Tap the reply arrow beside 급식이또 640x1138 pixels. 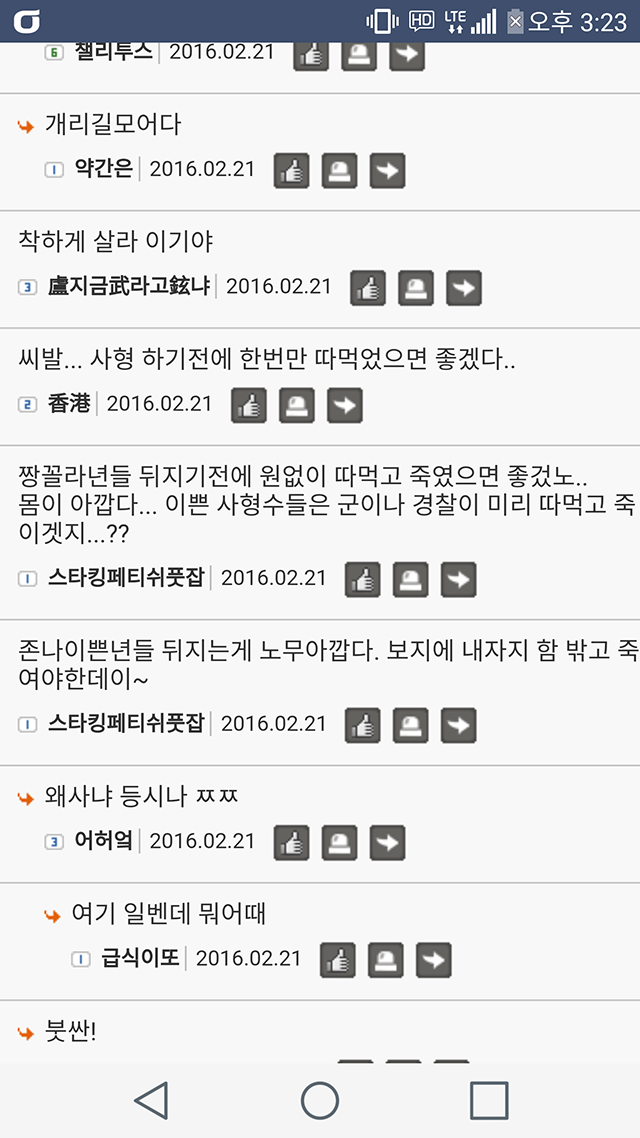tap(433, 960)
